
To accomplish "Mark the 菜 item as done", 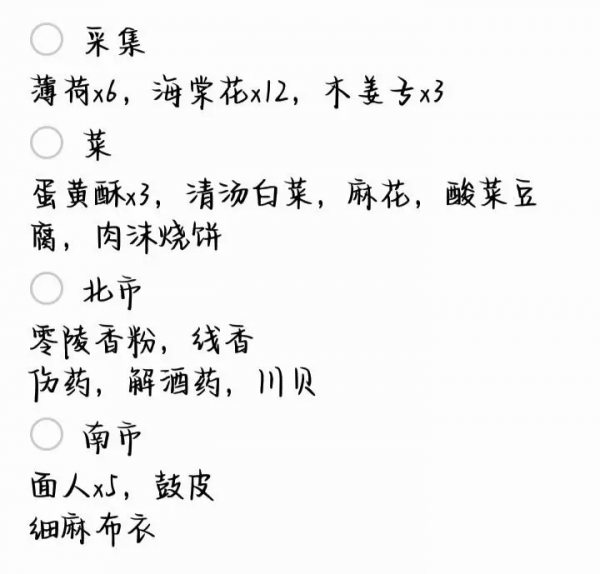I will click(47, 143).
